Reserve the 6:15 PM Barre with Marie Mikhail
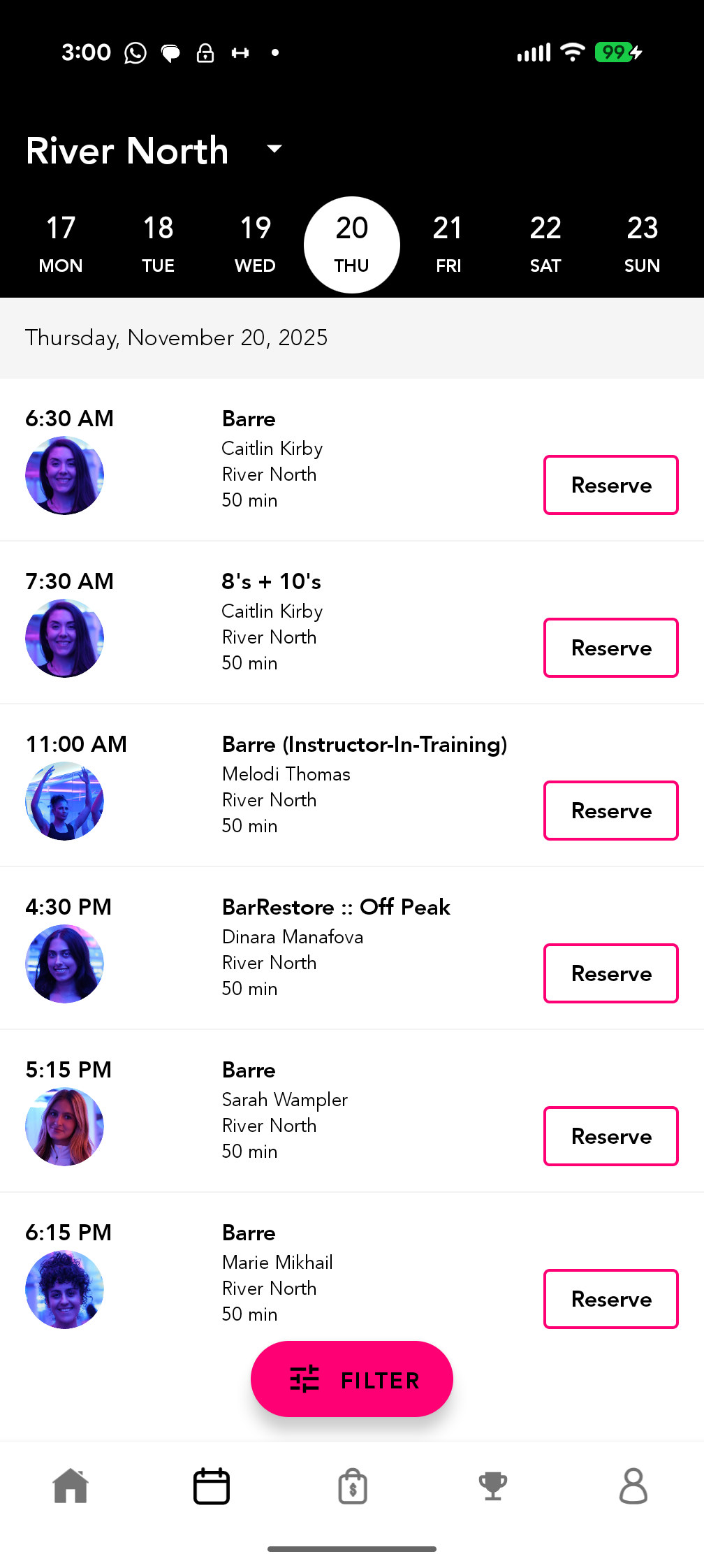The image size is (704, 1568). [x=610, y=1299]
